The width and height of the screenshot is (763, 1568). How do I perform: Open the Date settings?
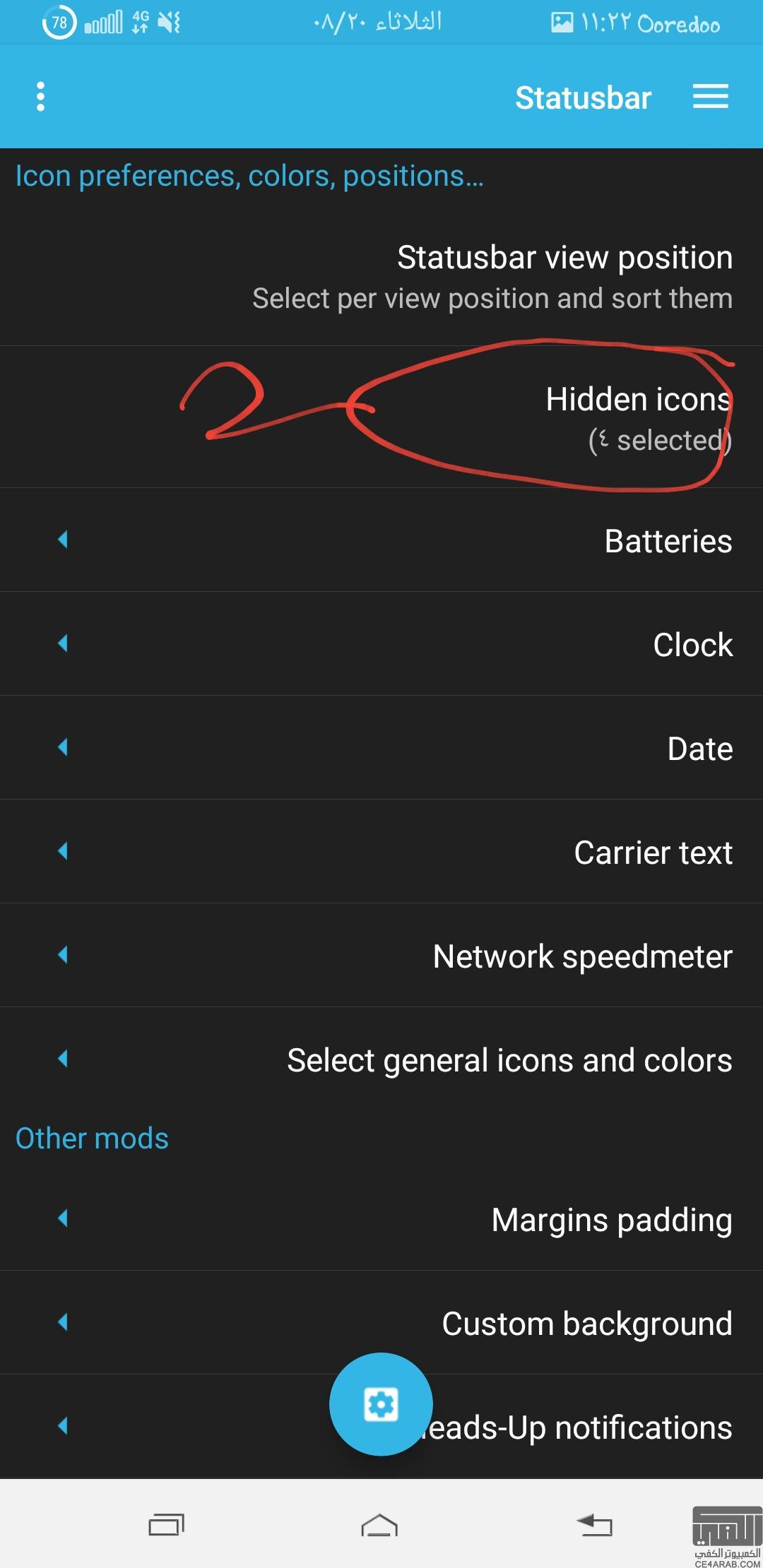(381, 748)
